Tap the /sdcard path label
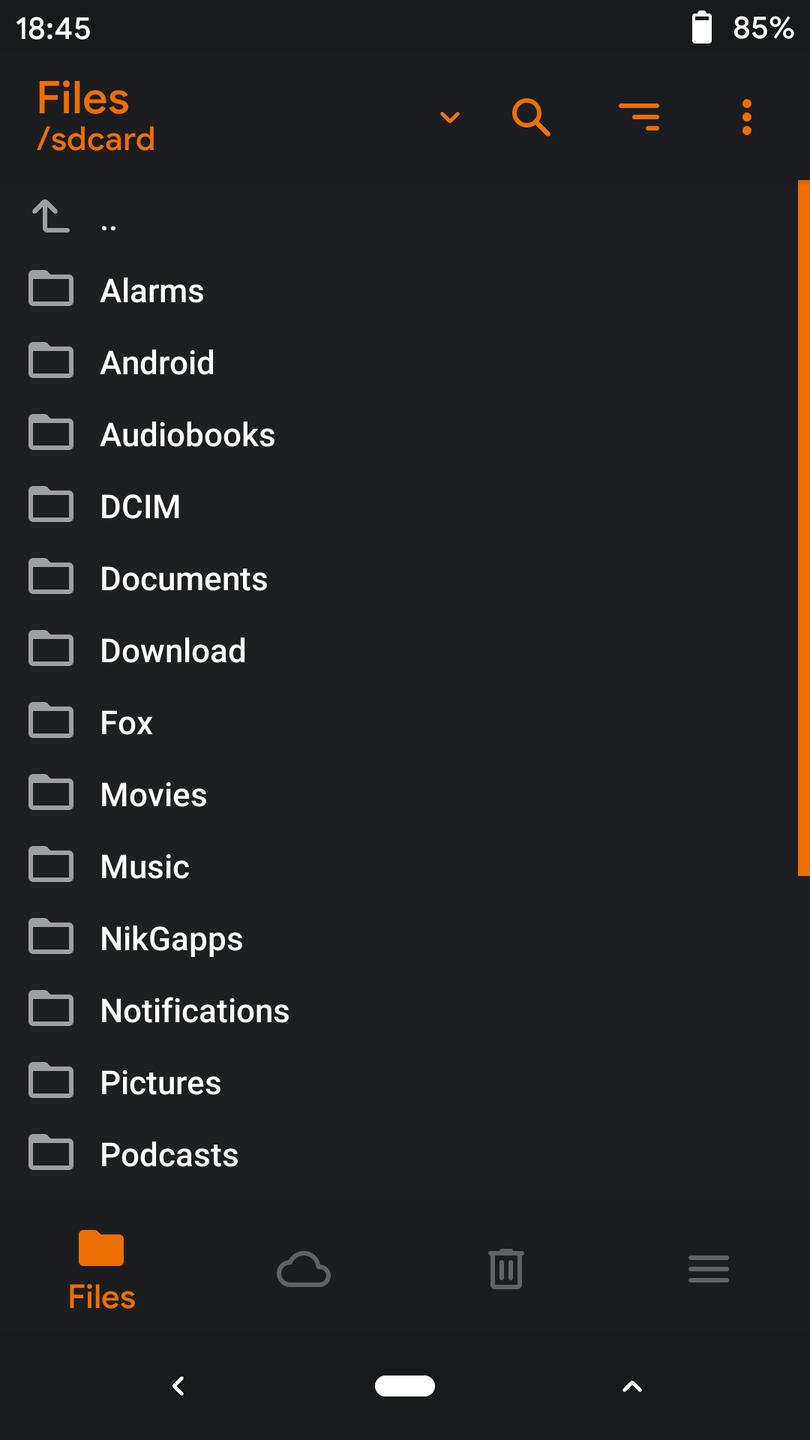 coord(96,140)
